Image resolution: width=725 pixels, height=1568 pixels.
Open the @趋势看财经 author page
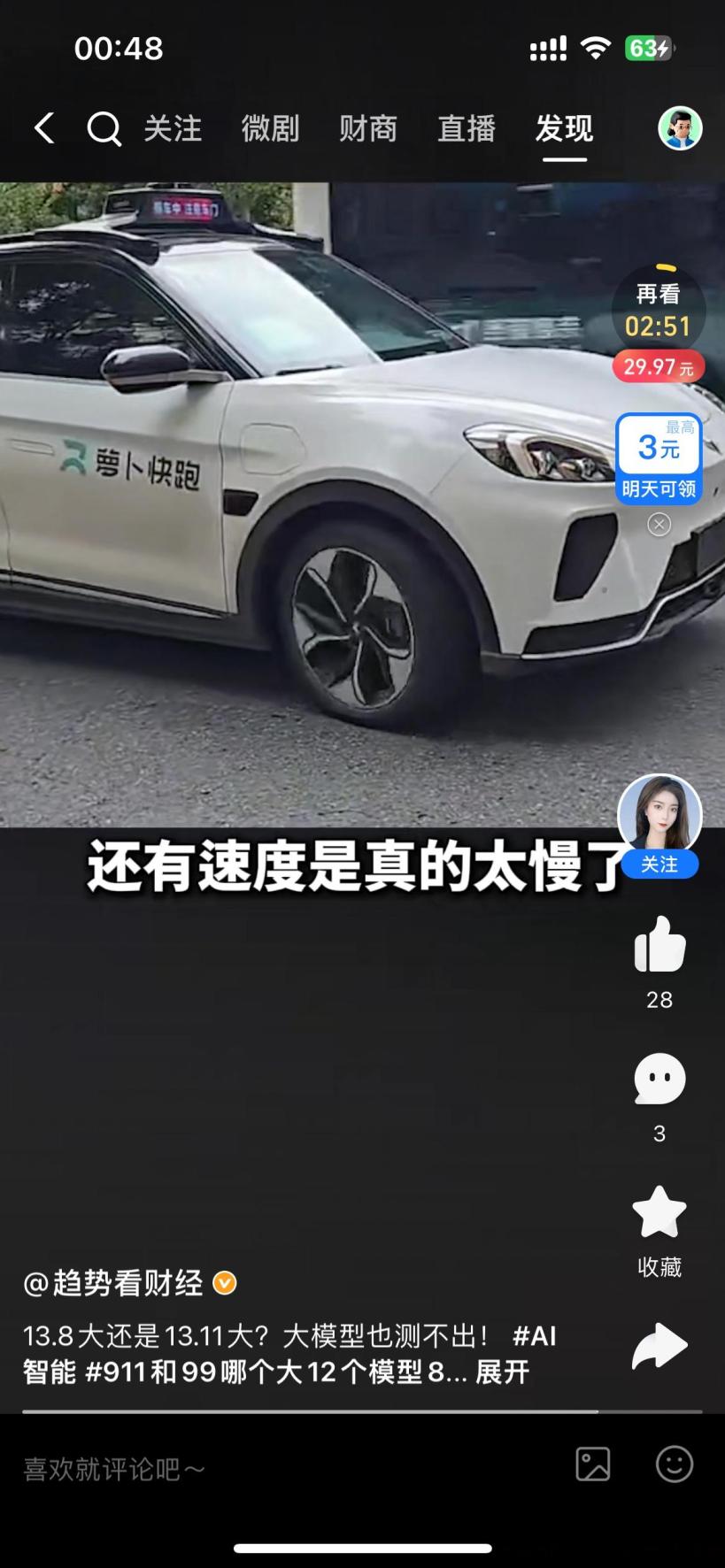(x=113, y=1282)
